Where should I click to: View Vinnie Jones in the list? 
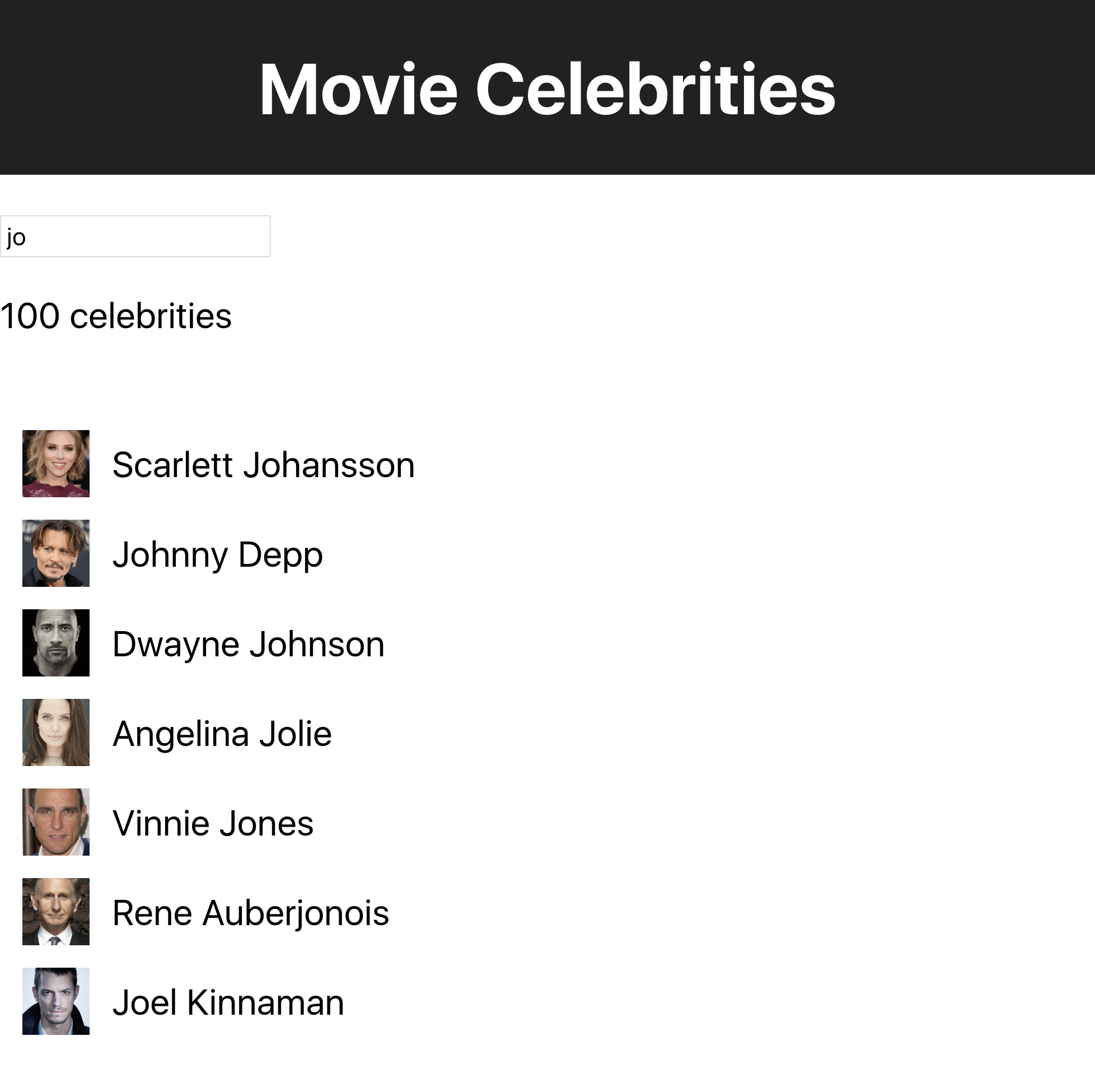tap(213, 823)
